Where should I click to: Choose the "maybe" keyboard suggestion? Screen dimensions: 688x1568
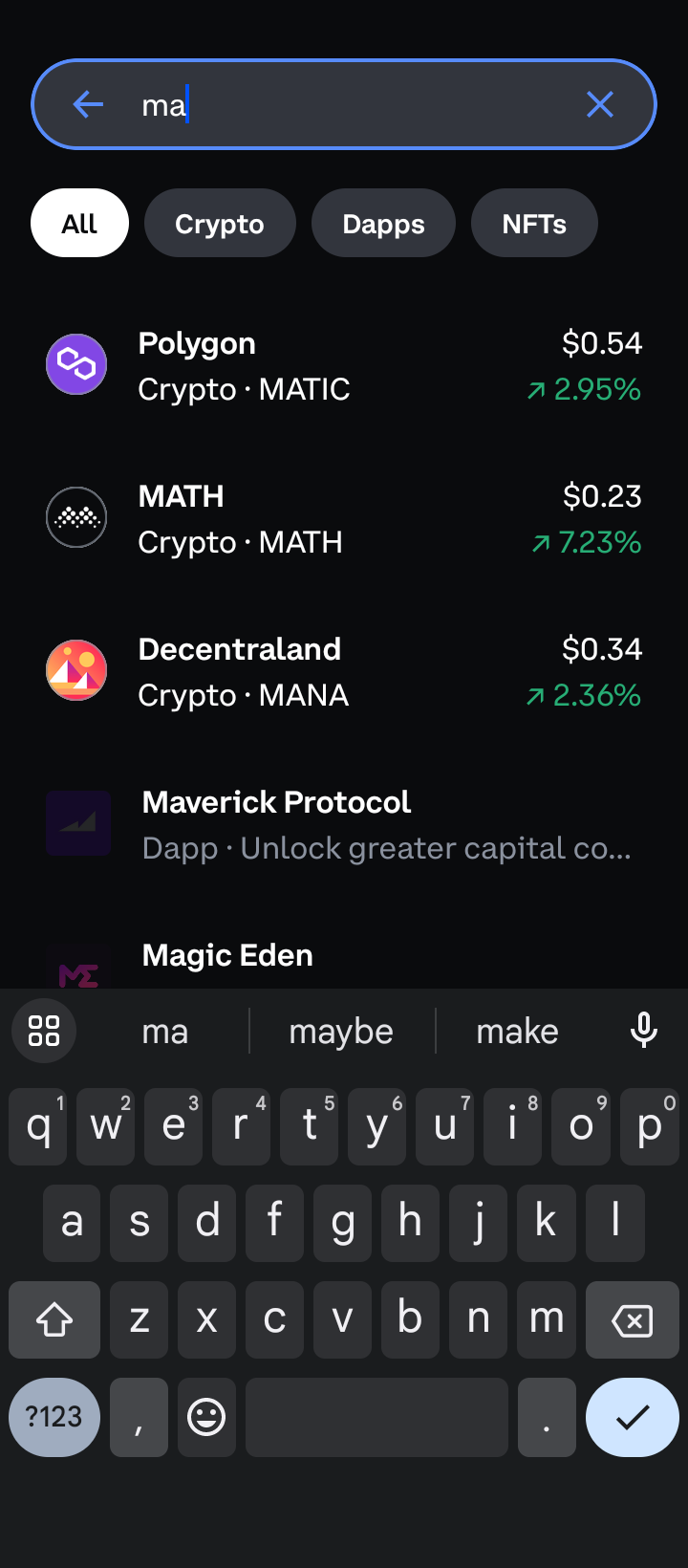(x=341, y=1032)
